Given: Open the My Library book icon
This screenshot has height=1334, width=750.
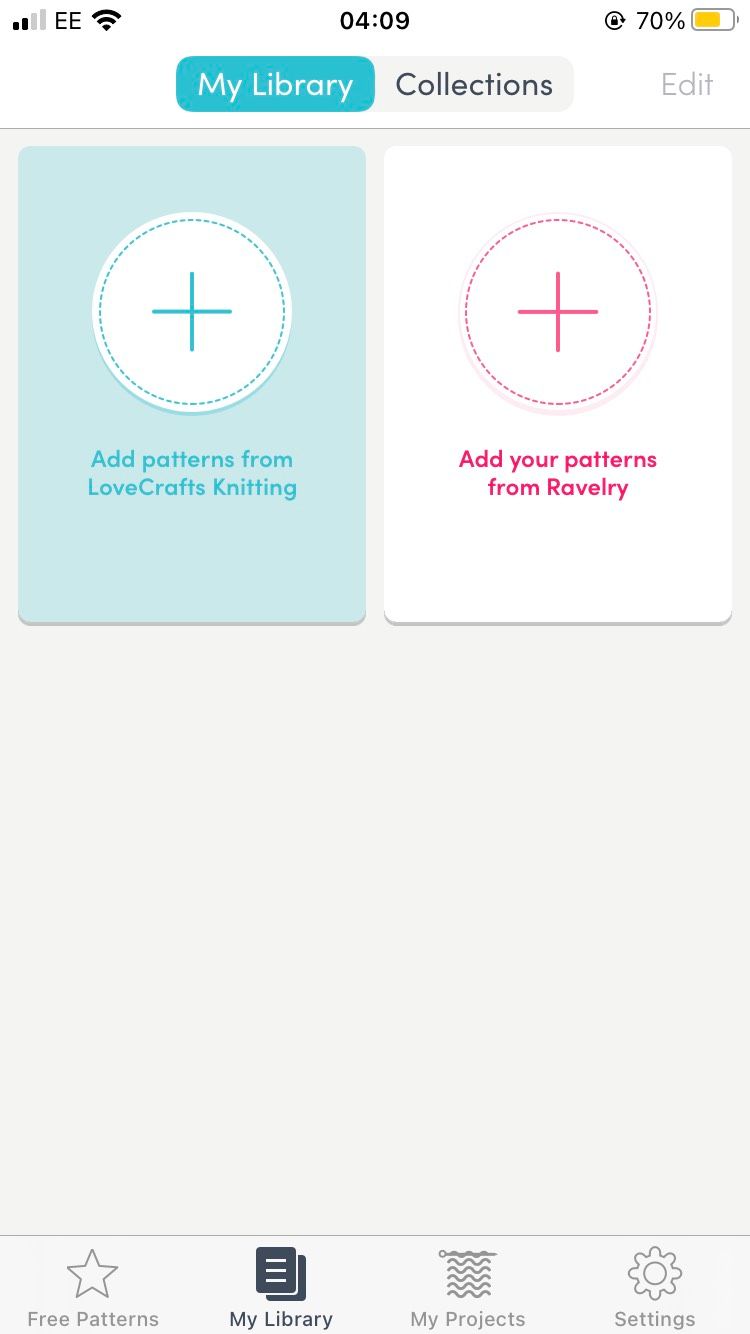Looking at the screenshot, I should tap(281, 1273).
